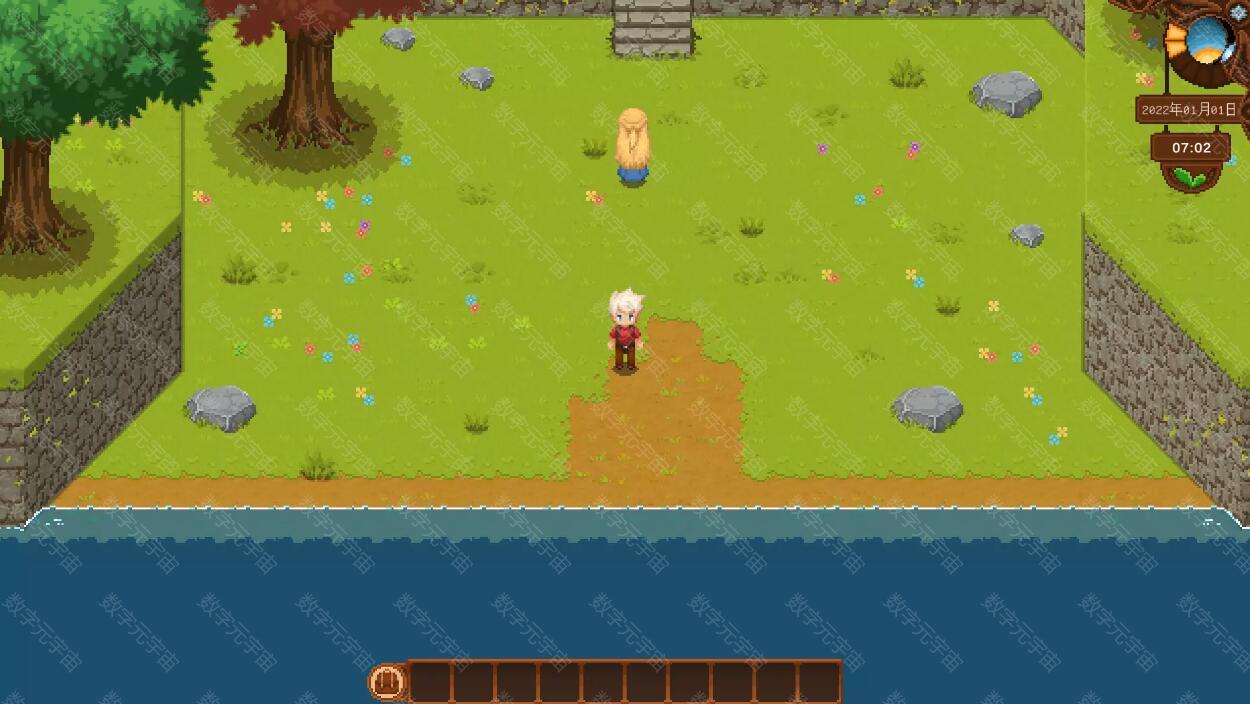Talk to the blonde-haired character

point(632,148)
